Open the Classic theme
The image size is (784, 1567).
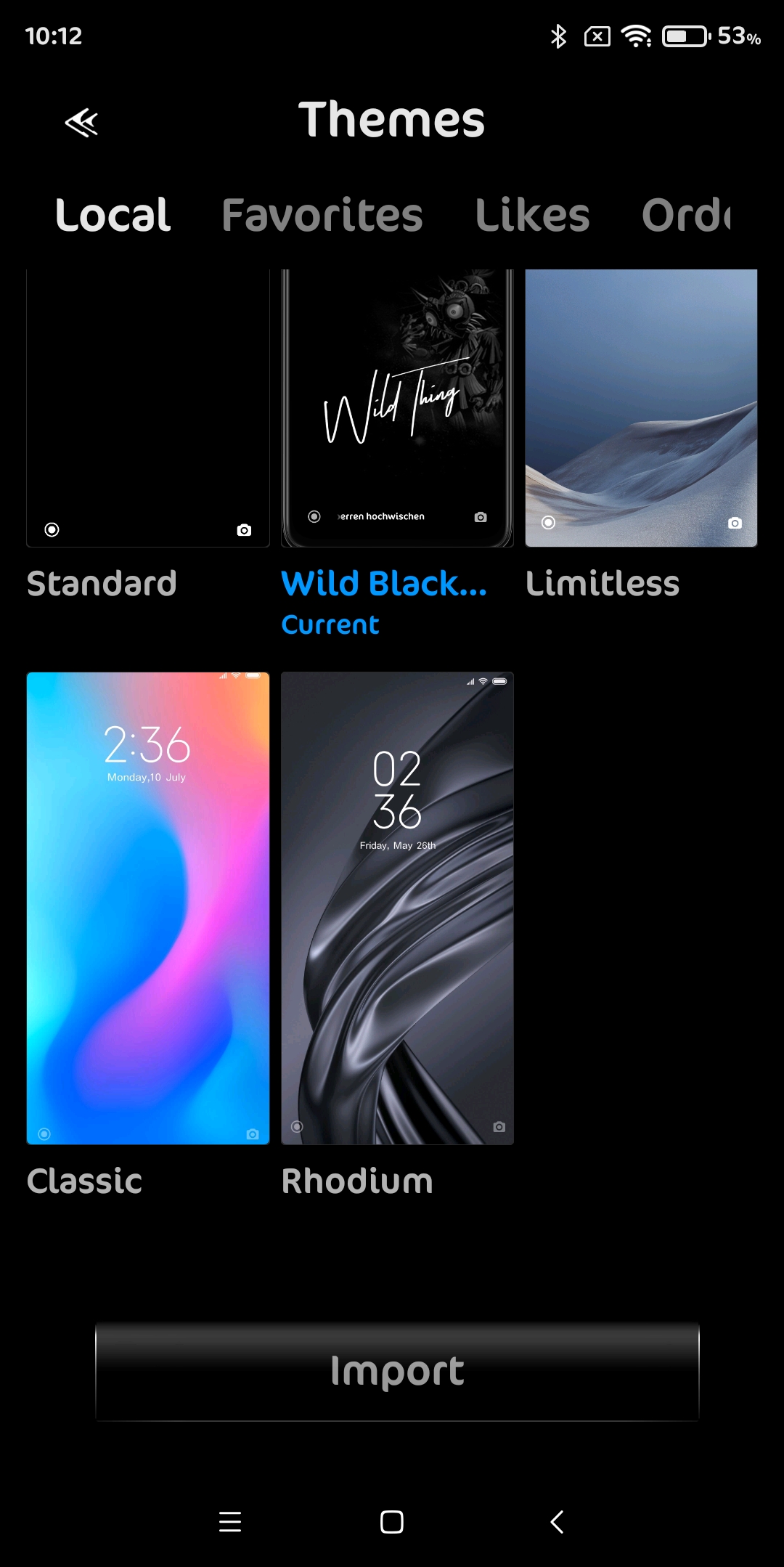click(148, 908)
